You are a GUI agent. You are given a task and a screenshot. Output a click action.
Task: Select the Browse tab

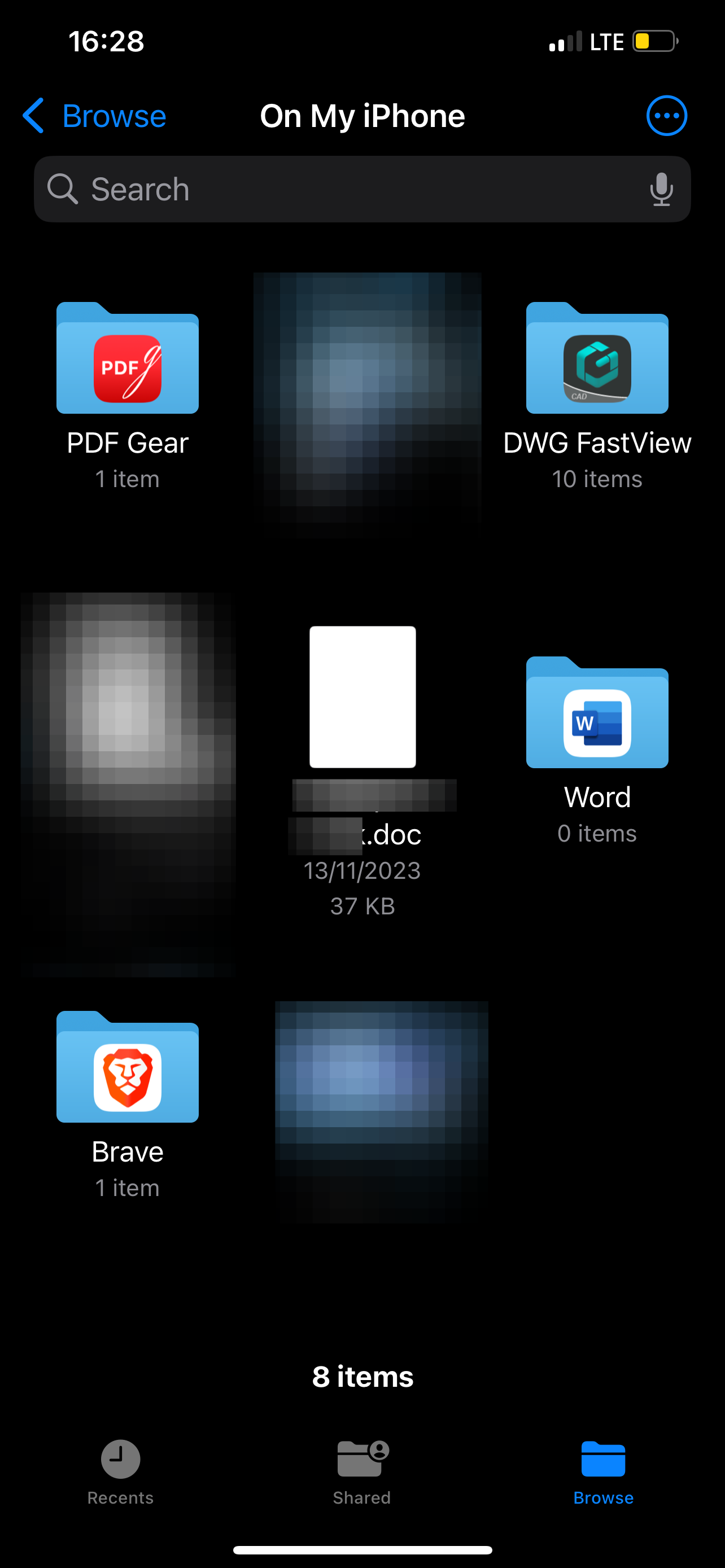[x=602, y=1470]
